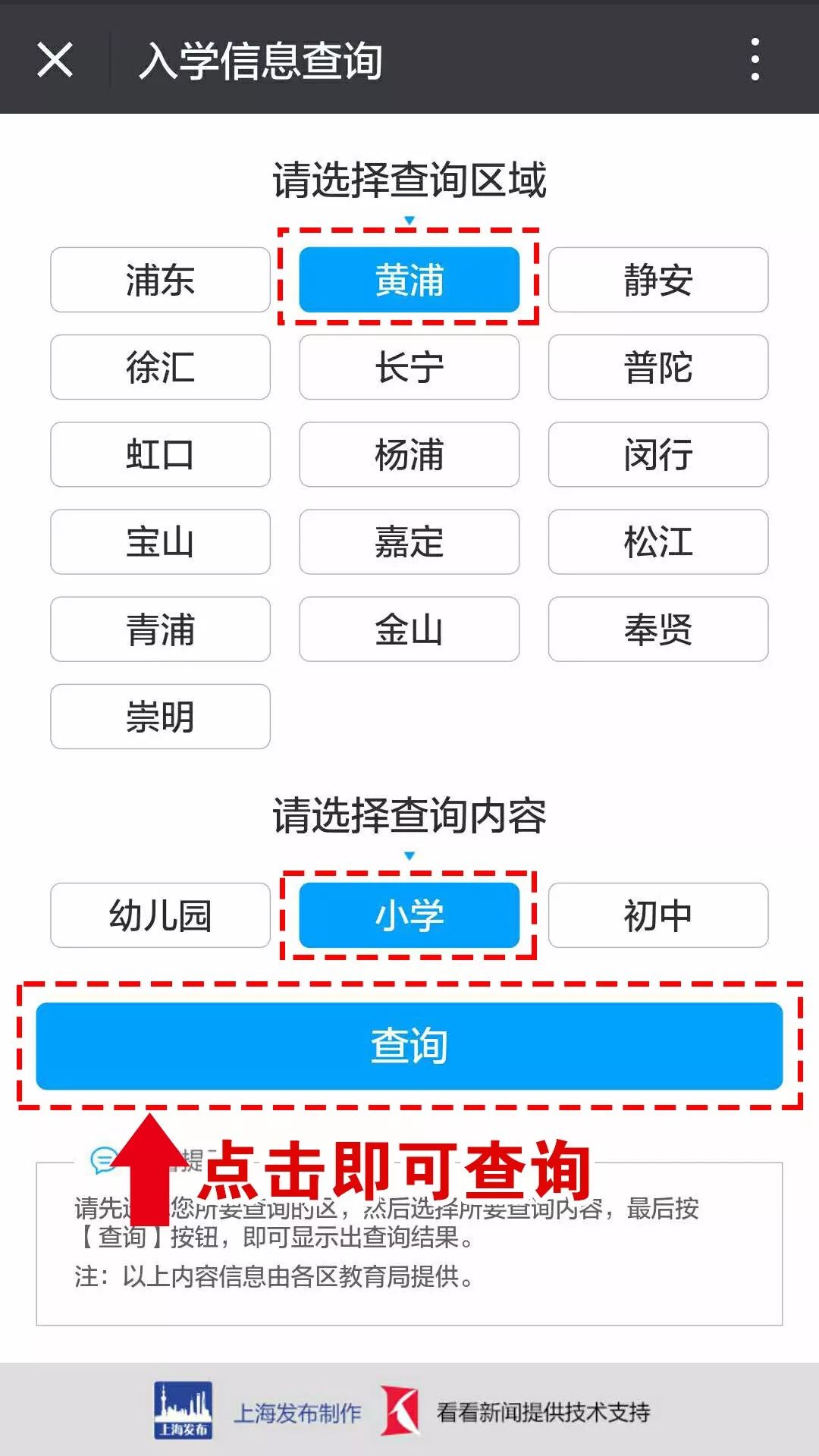Pick the 杨浦 district
This screenshot has width=819, height=1456.
pyautogui.click(x=409, y=454)
